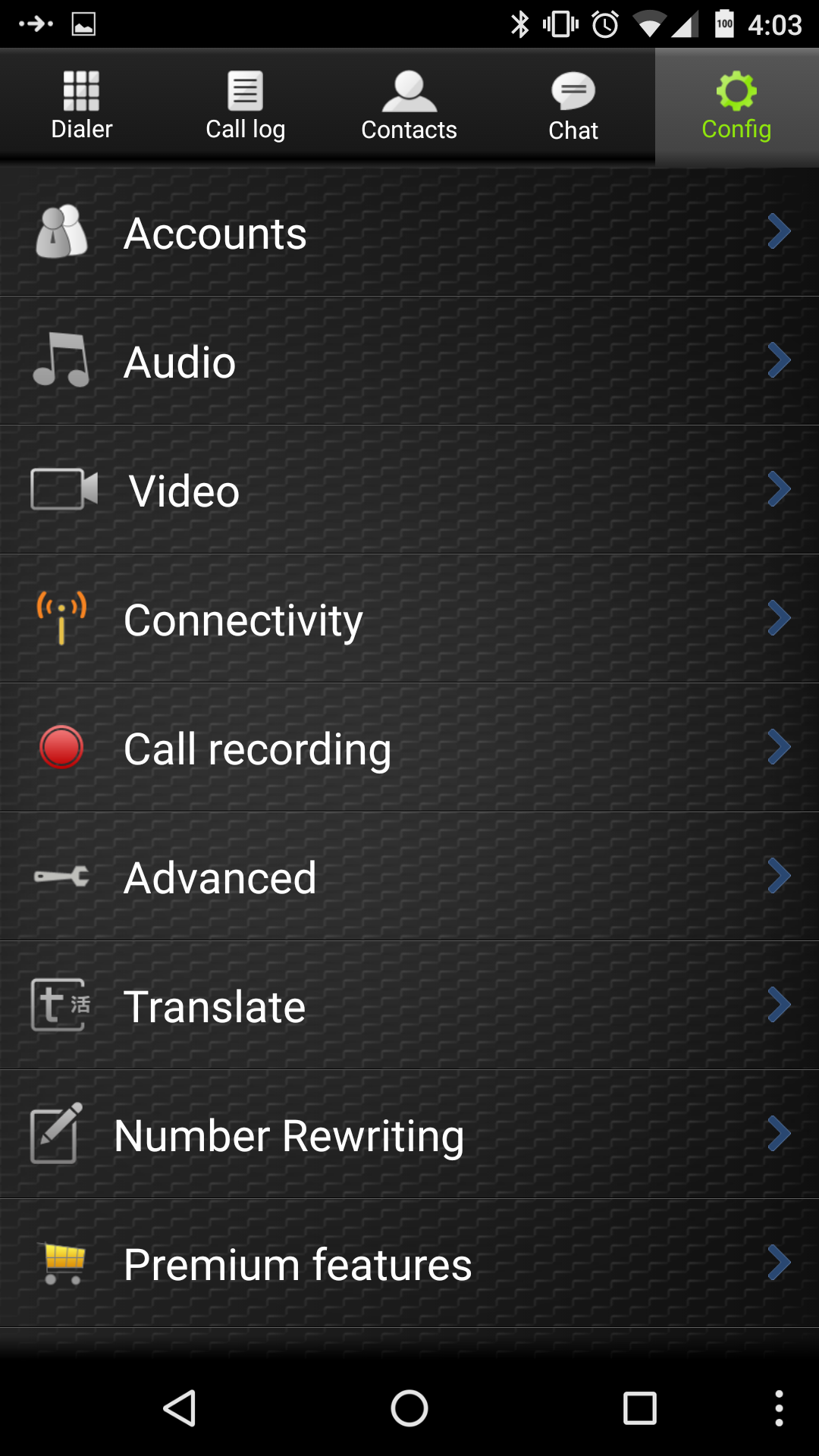
Task: View Premium features
Action: coord(409,1264)
